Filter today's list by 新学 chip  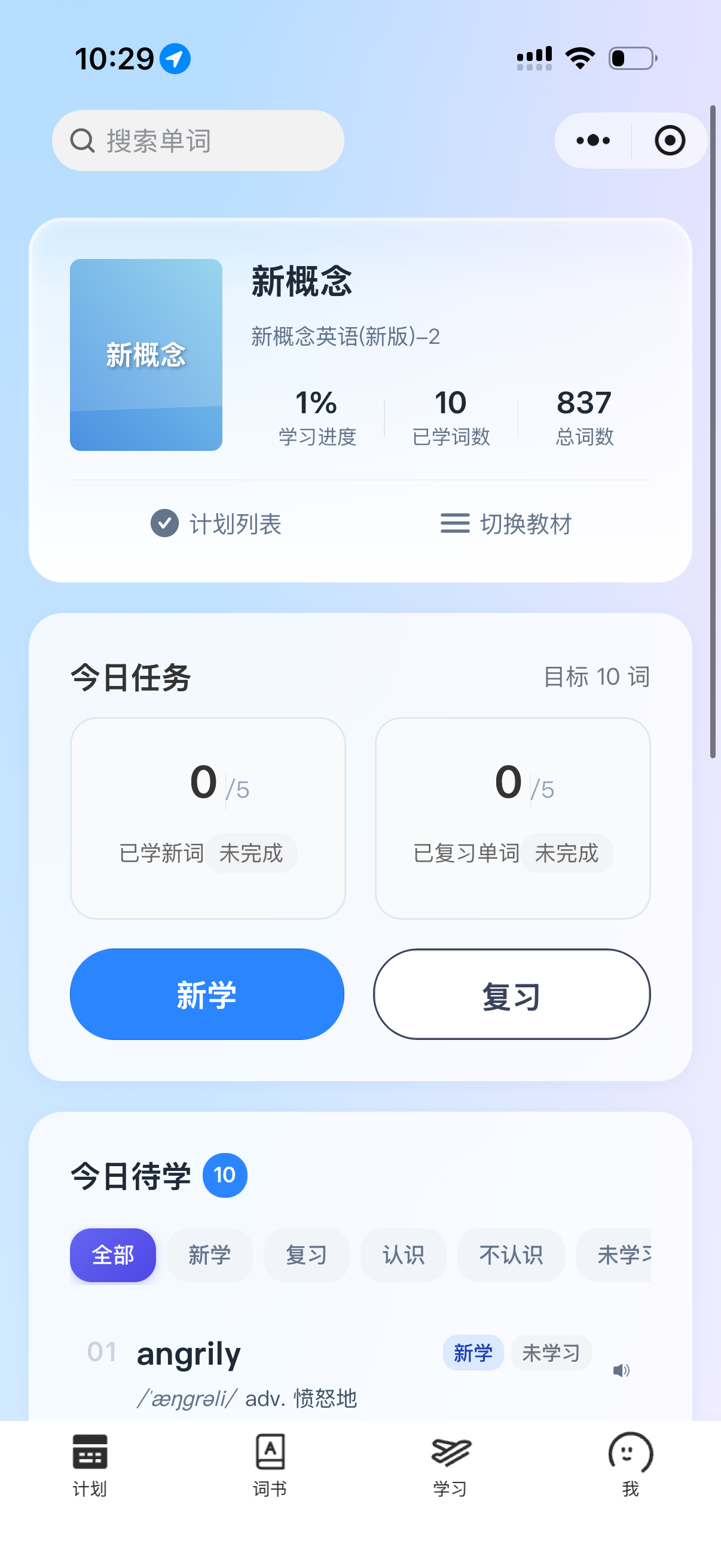[x=209, y=1255]
